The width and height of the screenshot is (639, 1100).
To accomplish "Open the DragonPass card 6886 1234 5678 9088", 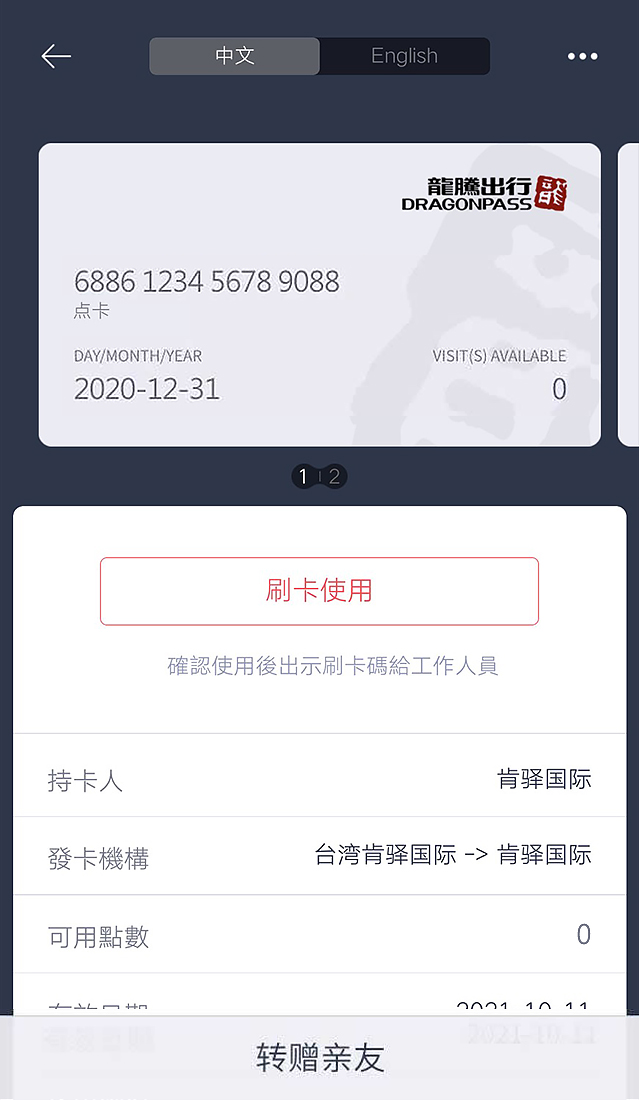I will point(319,294).
